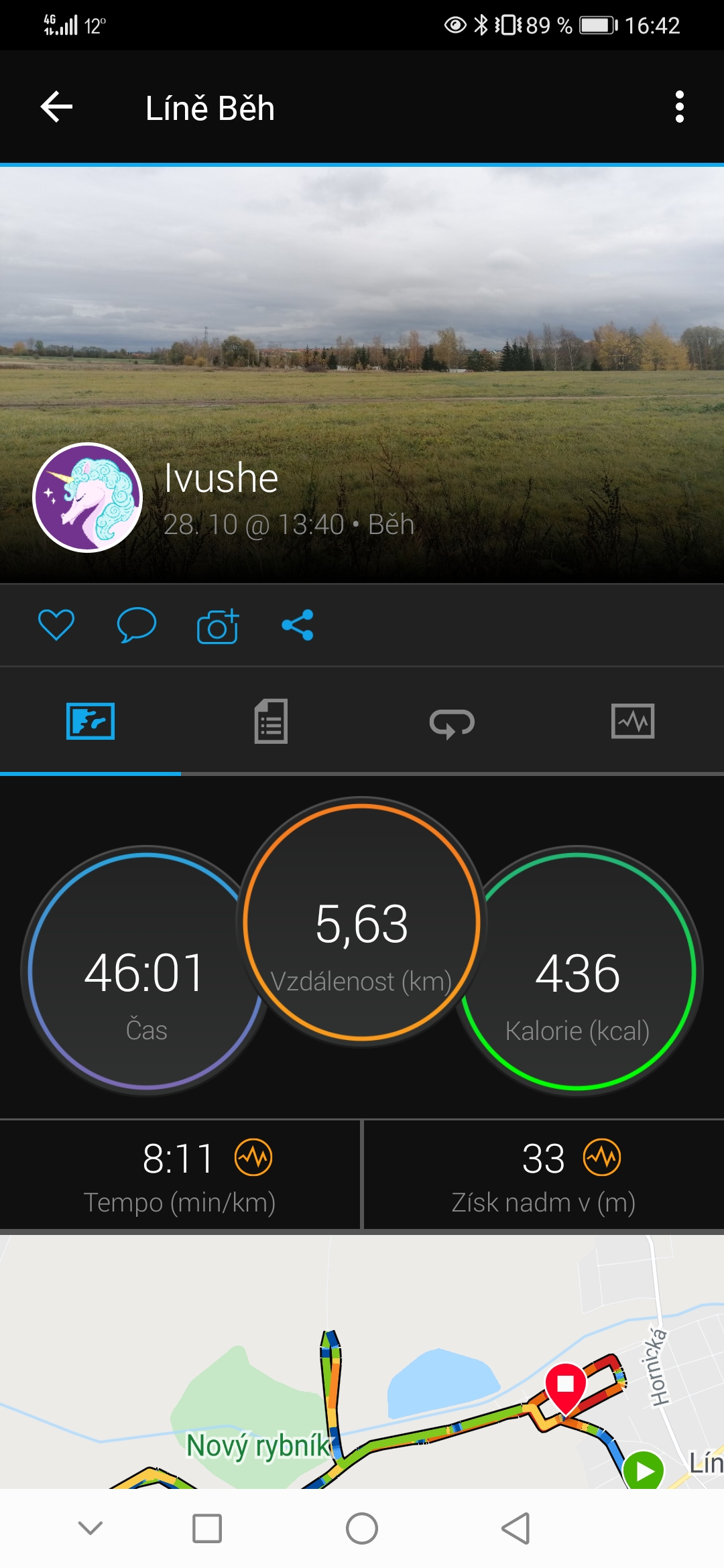The width and height of the screenshot is (724, 1568).
Task: Tap the pace insight icon next to 8:11
Action: [x=253, y=1157]
